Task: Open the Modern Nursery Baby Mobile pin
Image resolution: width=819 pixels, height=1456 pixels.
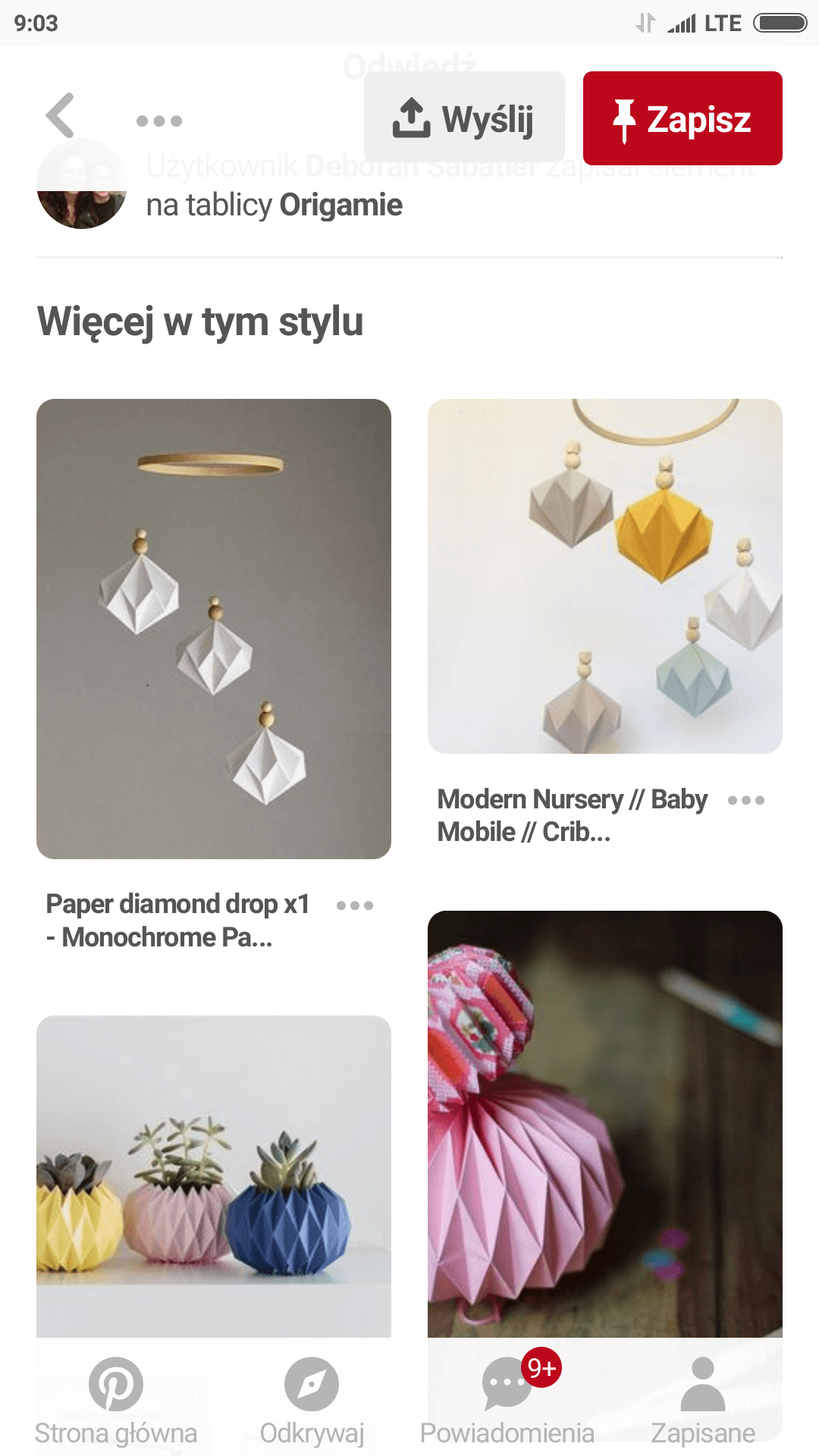Action: (604, 576)
